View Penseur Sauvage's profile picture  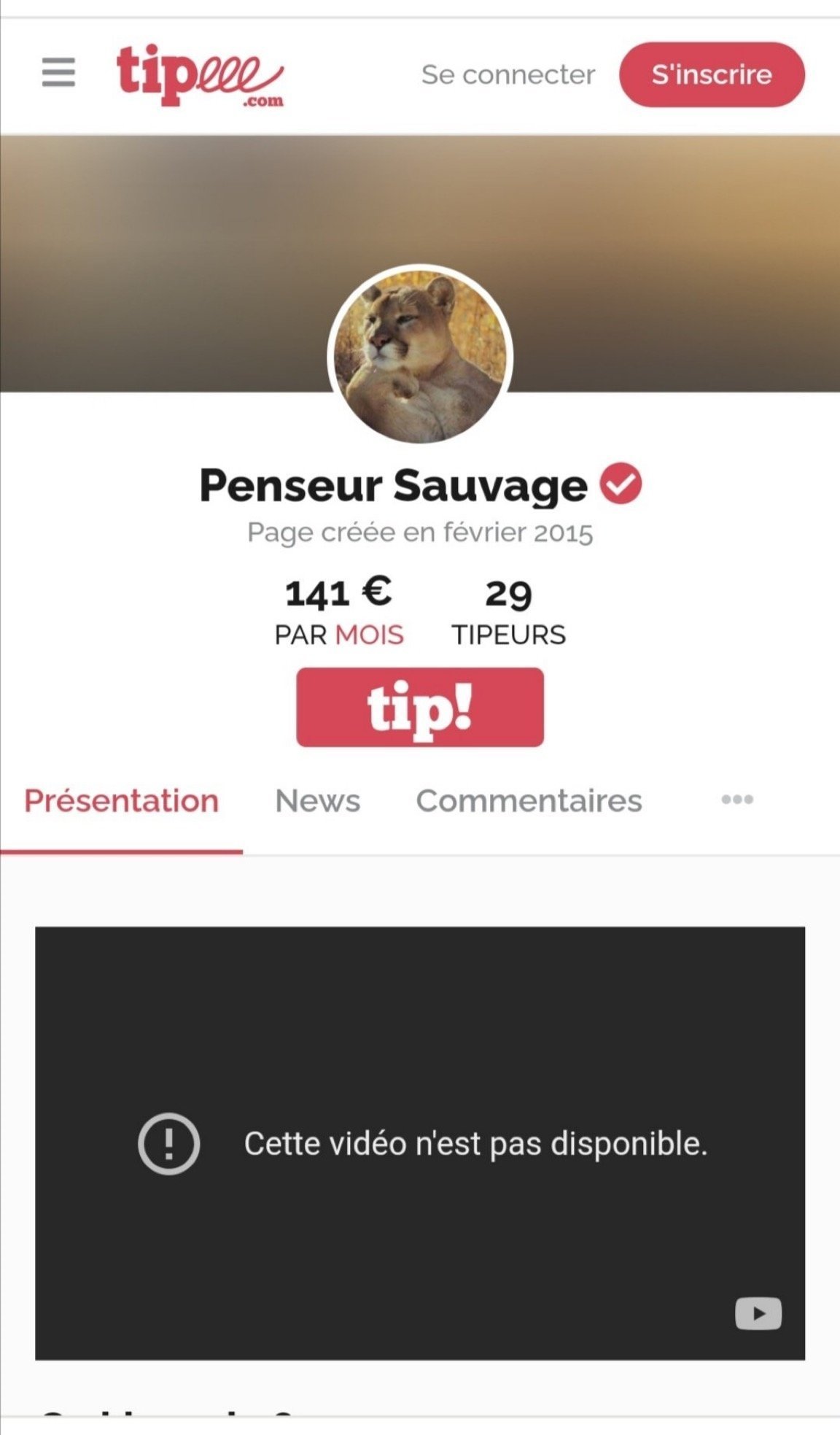(x=420, y=357)
